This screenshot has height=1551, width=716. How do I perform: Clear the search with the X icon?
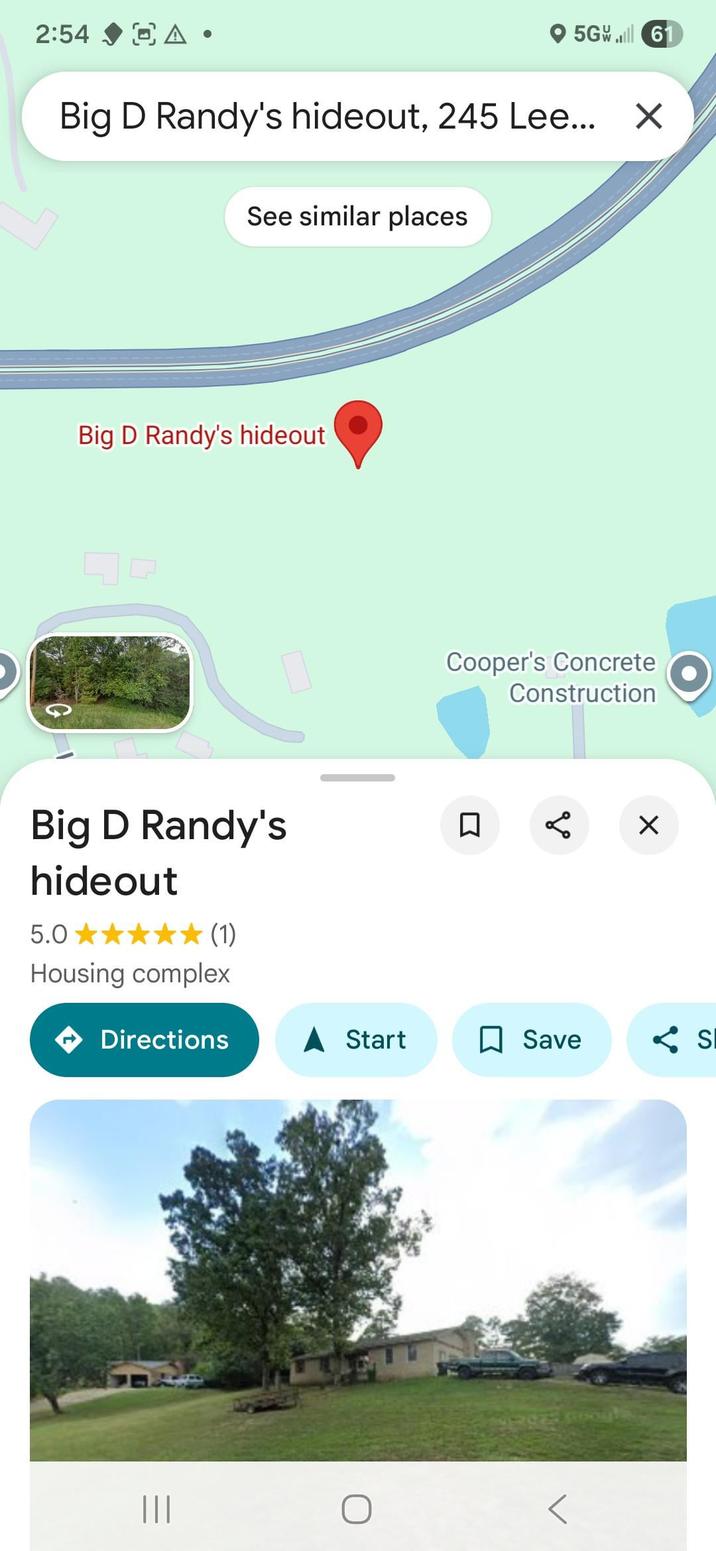tap(648, 117)
